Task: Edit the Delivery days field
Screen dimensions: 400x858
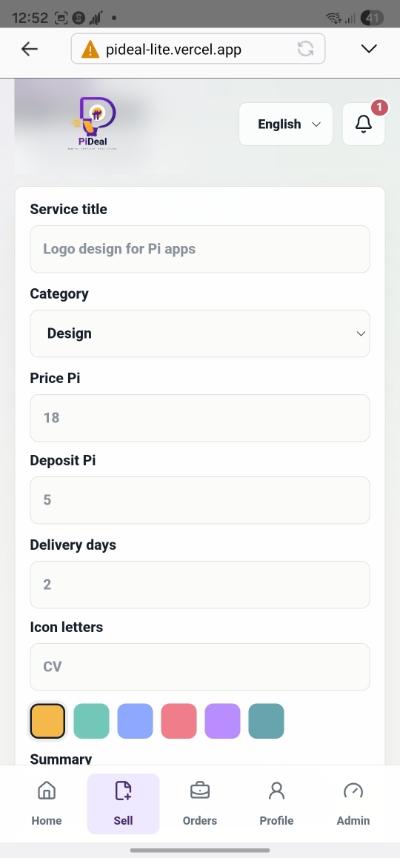Action: (x=200, y=584)
